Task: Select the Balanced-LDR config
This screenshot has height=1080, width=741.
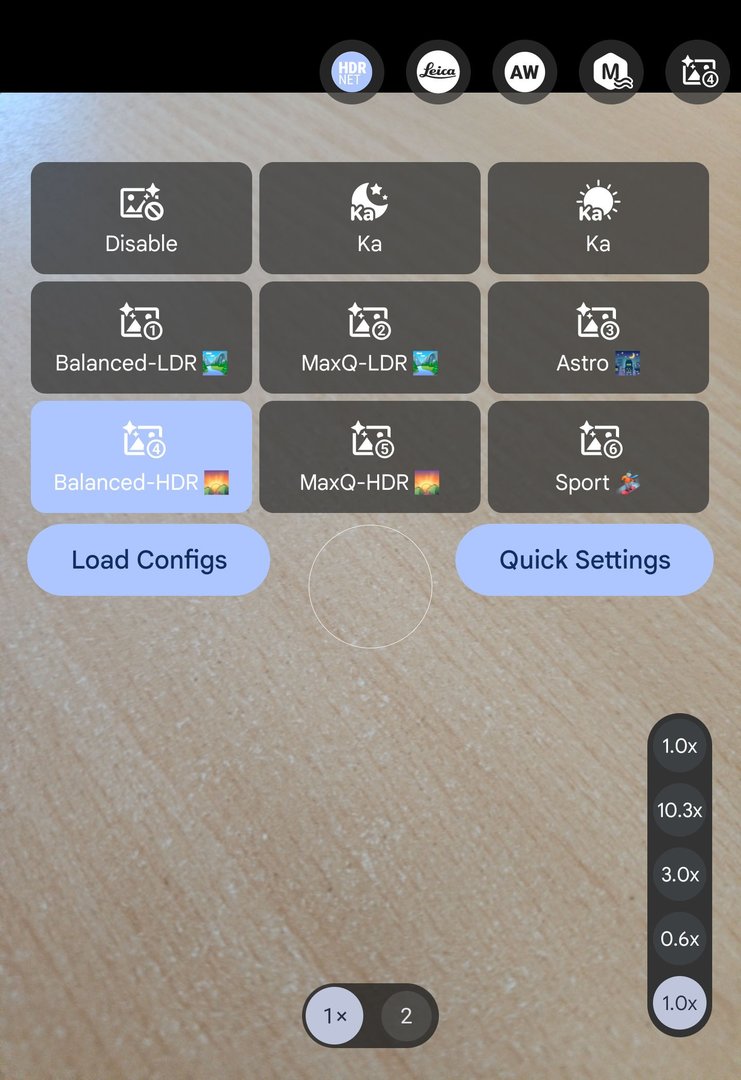Action: (x=141, y=337)
